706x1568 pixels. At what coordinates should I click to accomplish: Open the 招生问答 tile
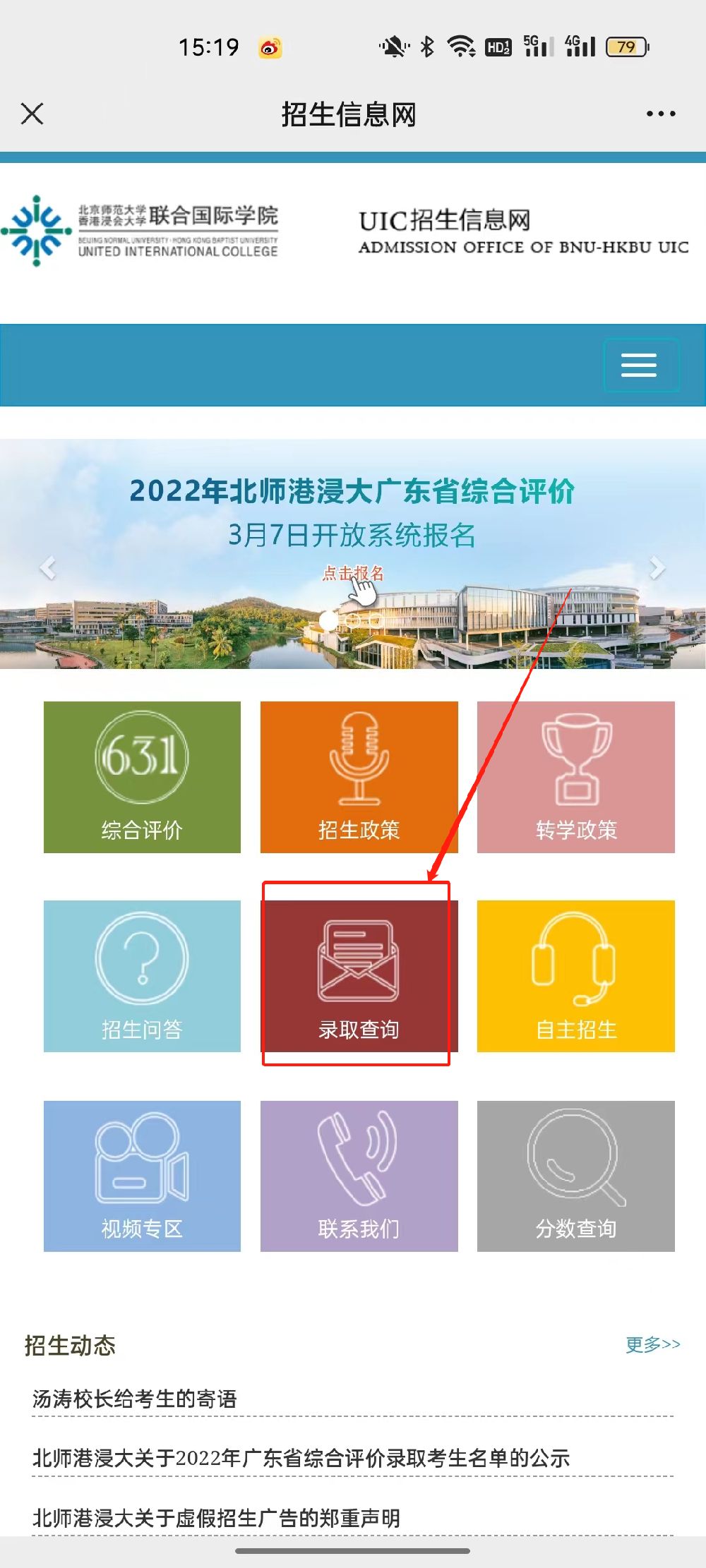[142, 976]
